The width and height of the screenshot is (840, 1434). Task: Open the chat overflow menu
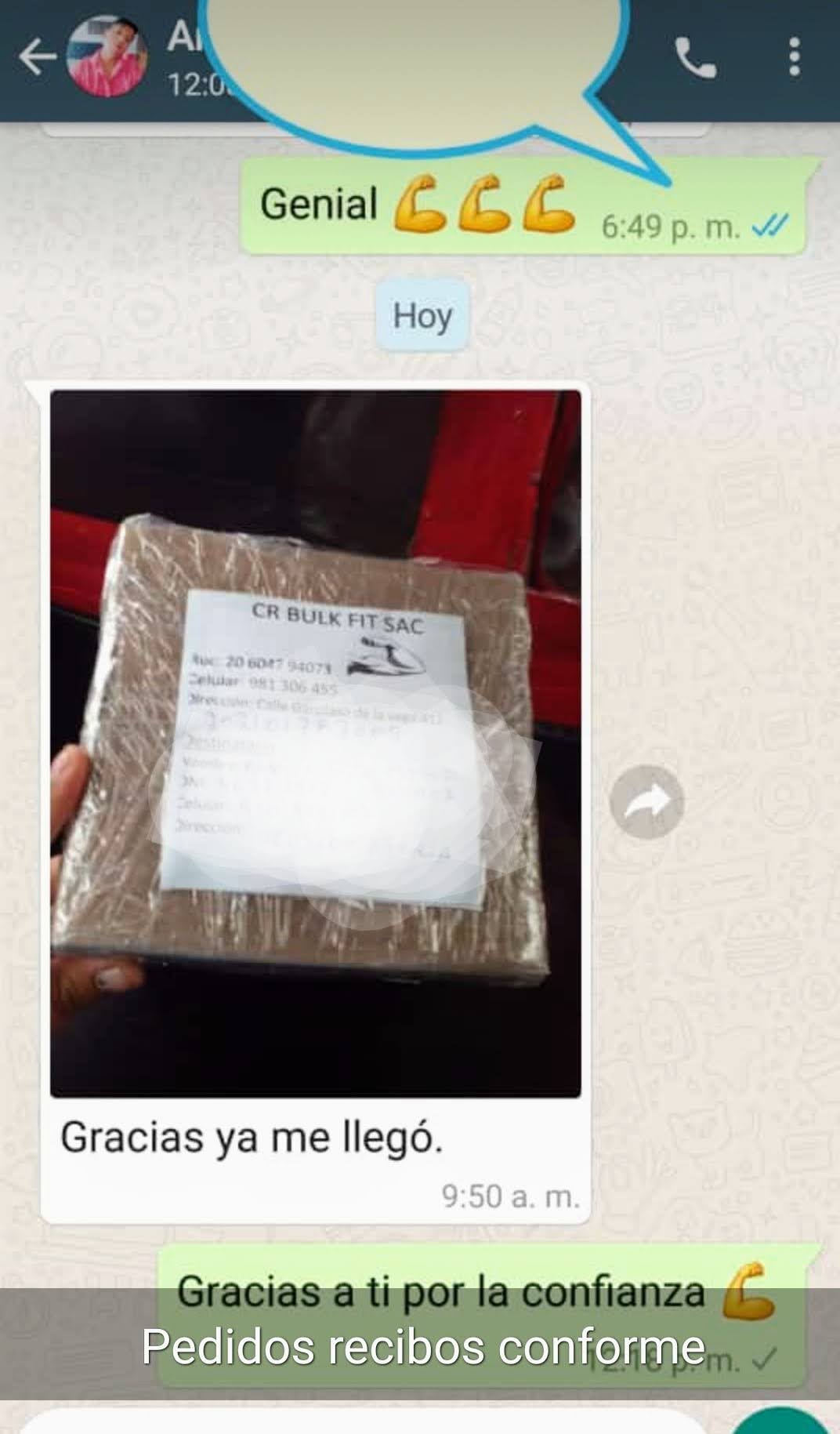(x=795, y=57)
